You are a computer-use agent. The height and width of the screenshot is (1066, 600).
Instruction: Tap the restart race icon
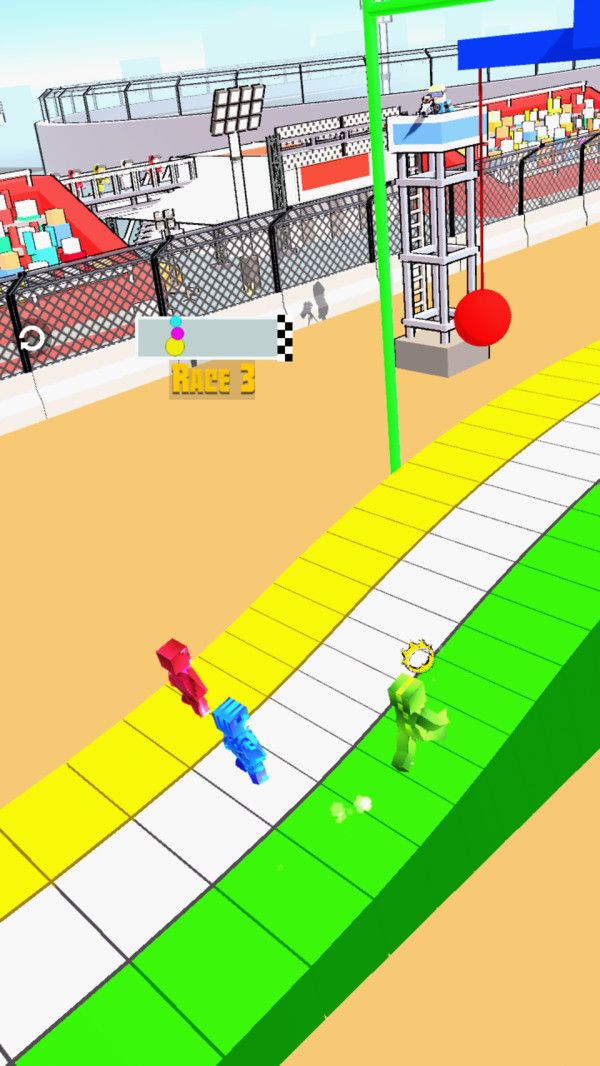[32, 339]
